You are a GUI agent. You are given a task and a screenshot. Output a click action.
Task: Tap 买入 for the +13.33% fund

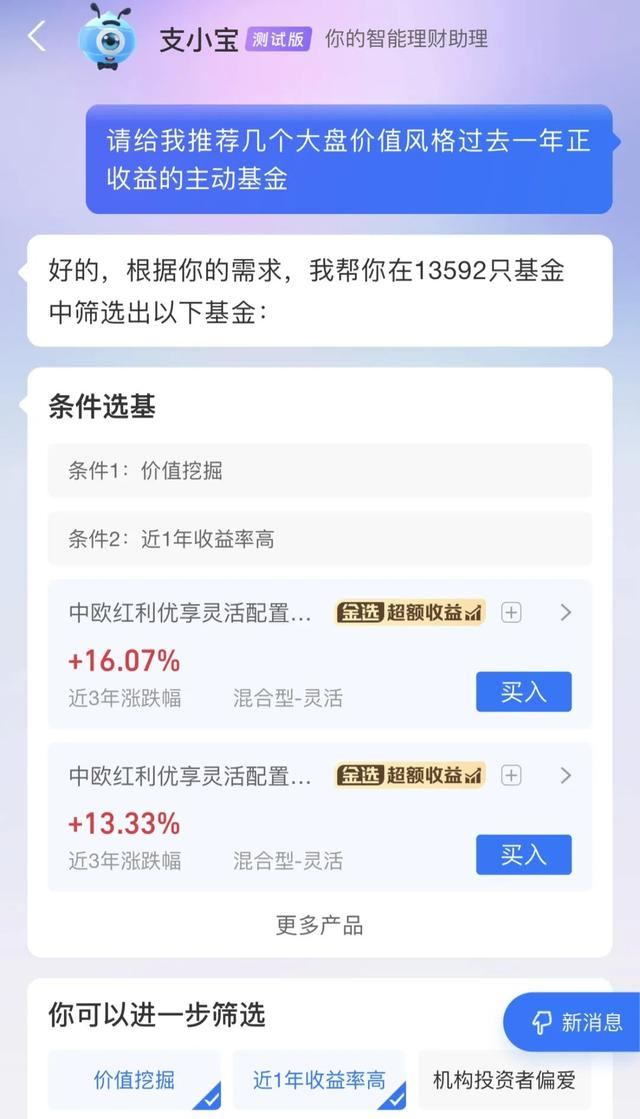tap(523, 855)
